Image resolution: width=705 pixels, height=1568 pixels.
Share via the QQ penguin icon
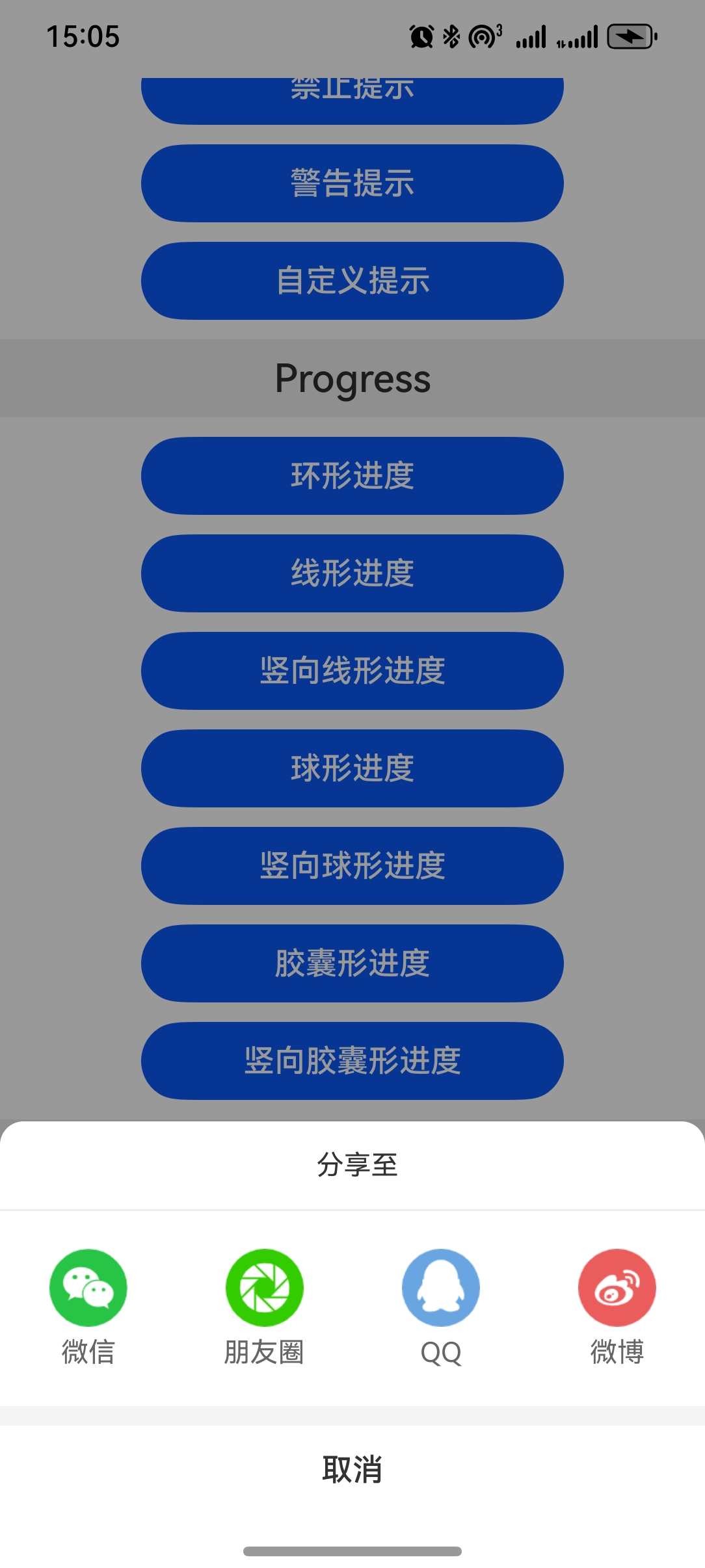point(440,1287)
